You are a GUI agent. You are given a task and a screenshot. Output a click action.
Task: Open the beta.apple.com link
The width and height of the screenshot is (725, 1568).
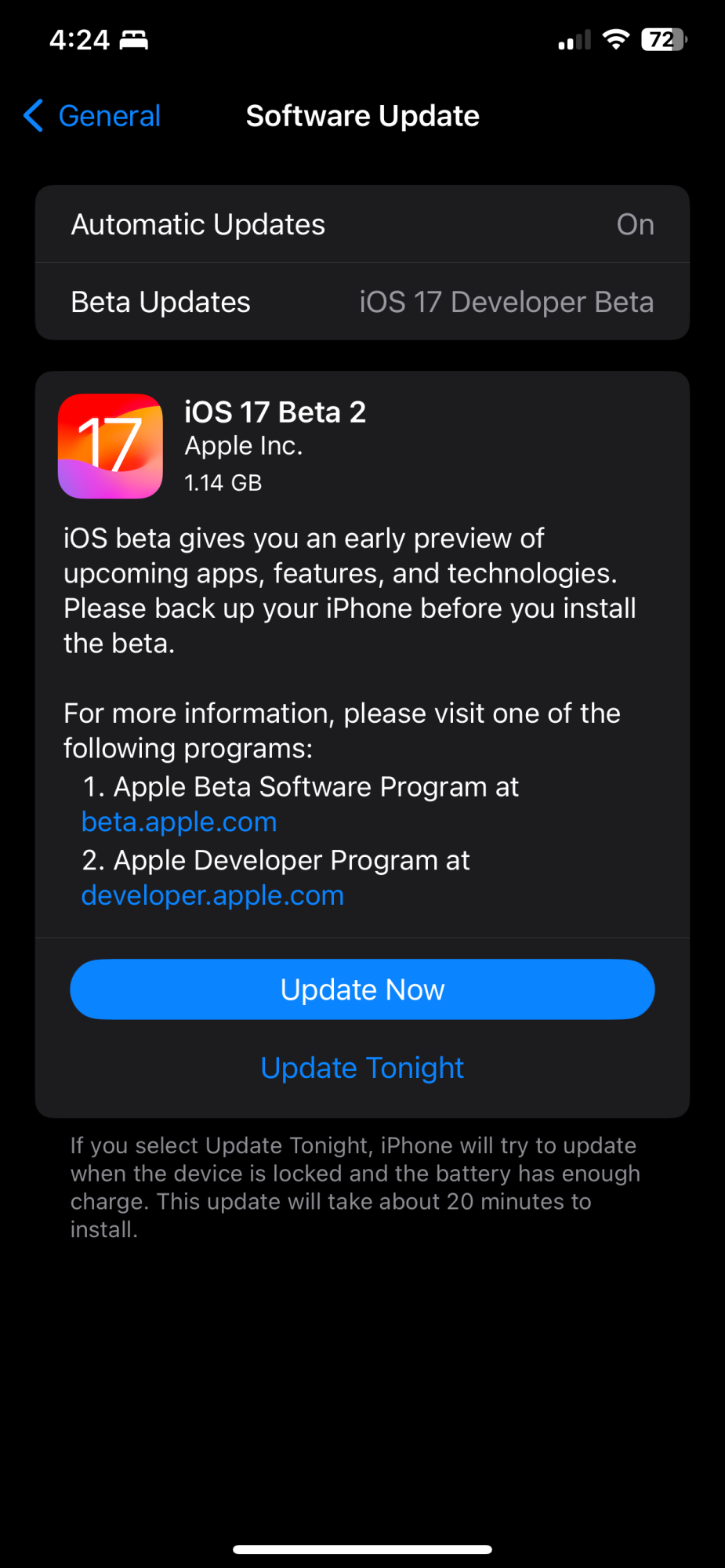tap(179, 822)
